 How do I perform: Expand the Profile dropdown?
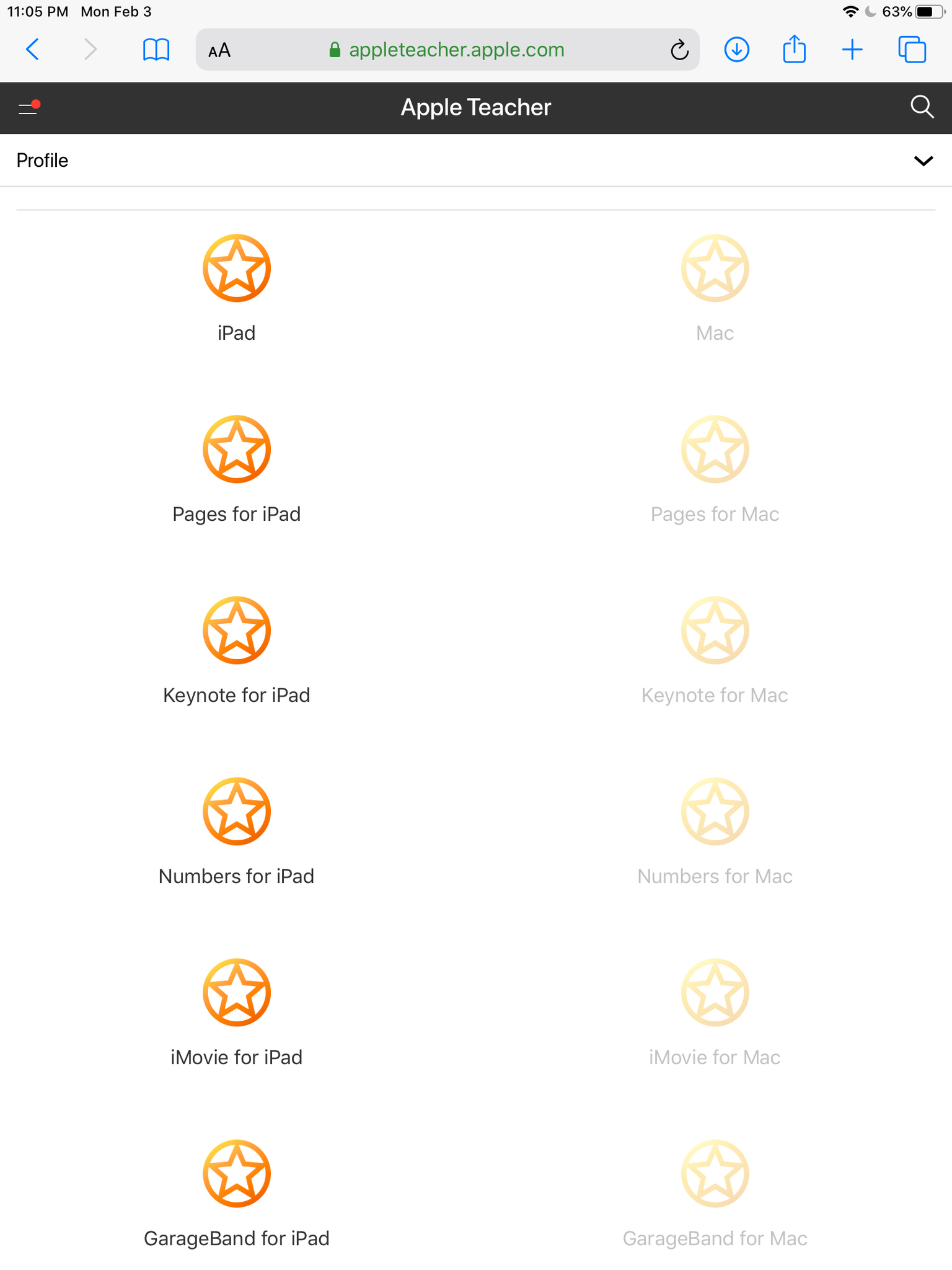click(923, 161)
